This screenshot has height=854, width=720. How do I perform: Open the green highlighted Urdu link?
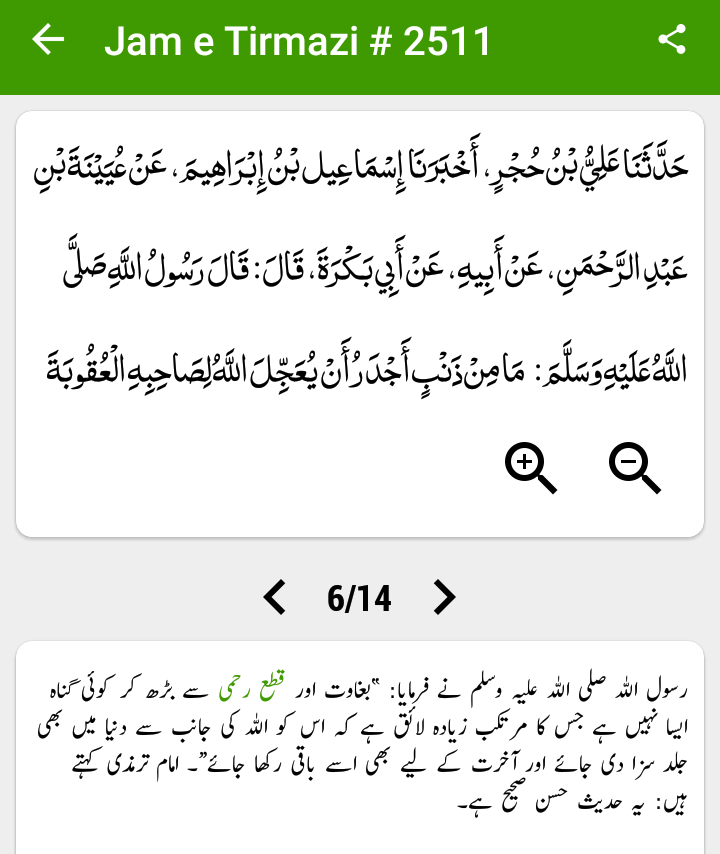point(252,687)
